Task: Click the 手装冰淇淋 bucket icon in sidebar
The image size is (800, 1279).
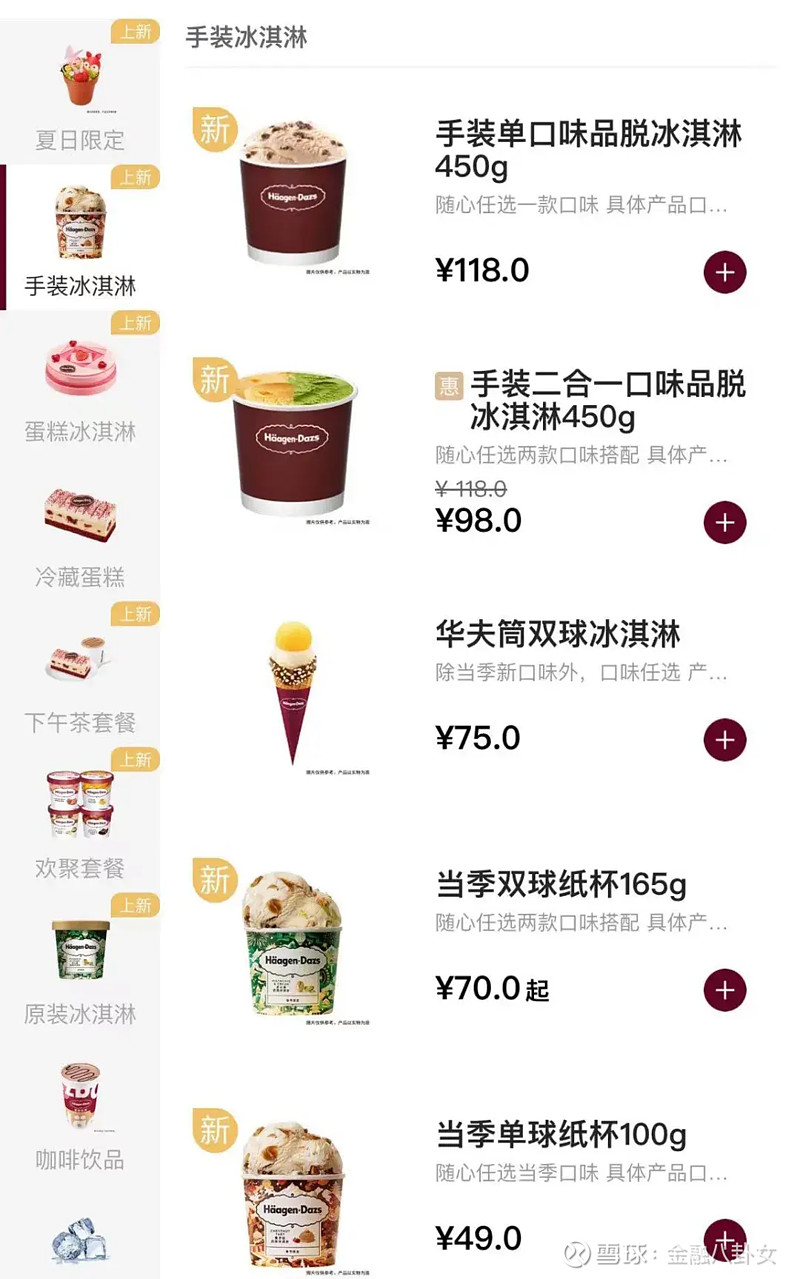Action: (80, 220)
